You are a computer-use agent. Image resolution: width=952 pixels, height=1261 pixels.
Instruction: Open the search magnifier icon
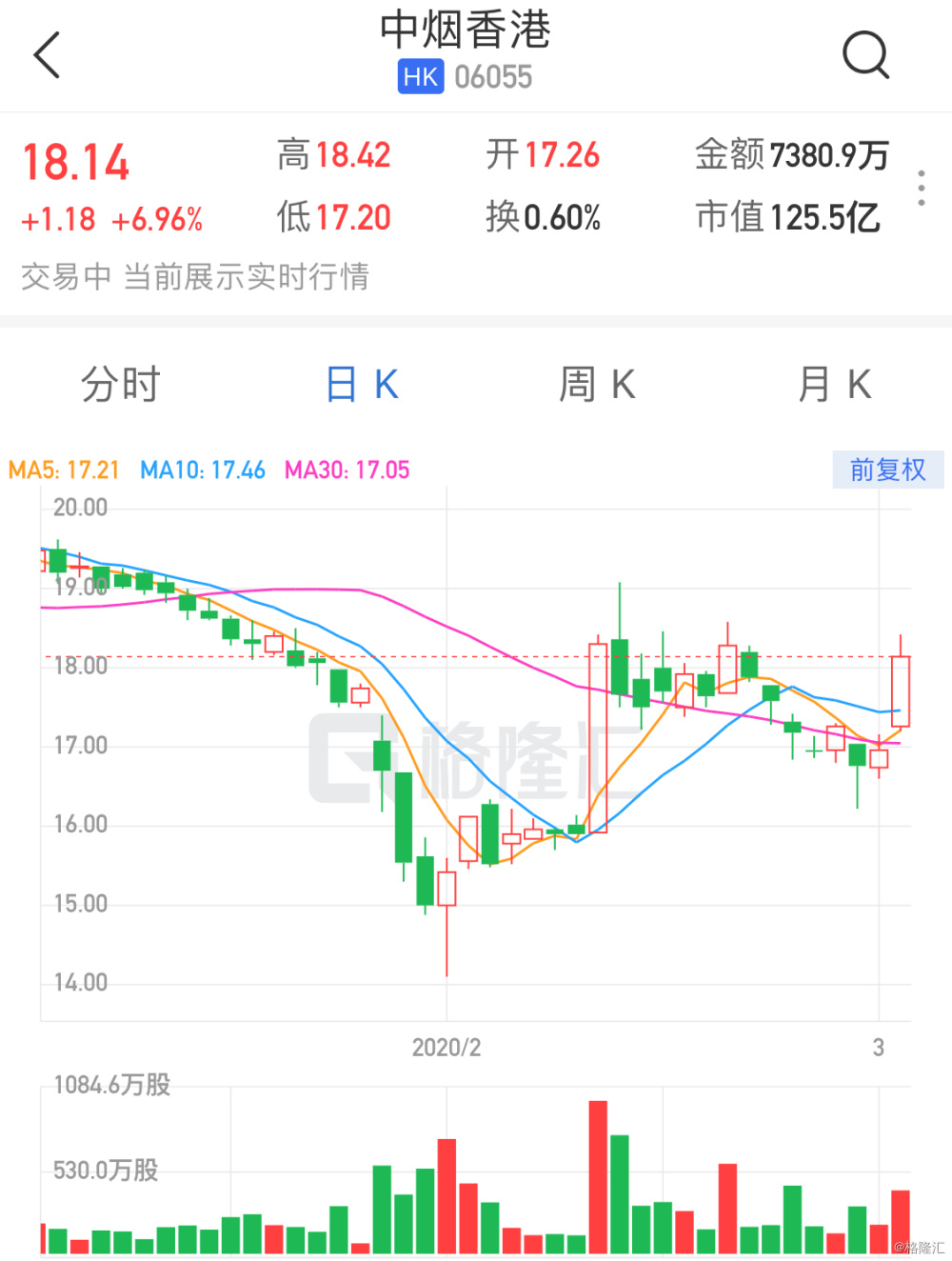(x=865, y=55)
